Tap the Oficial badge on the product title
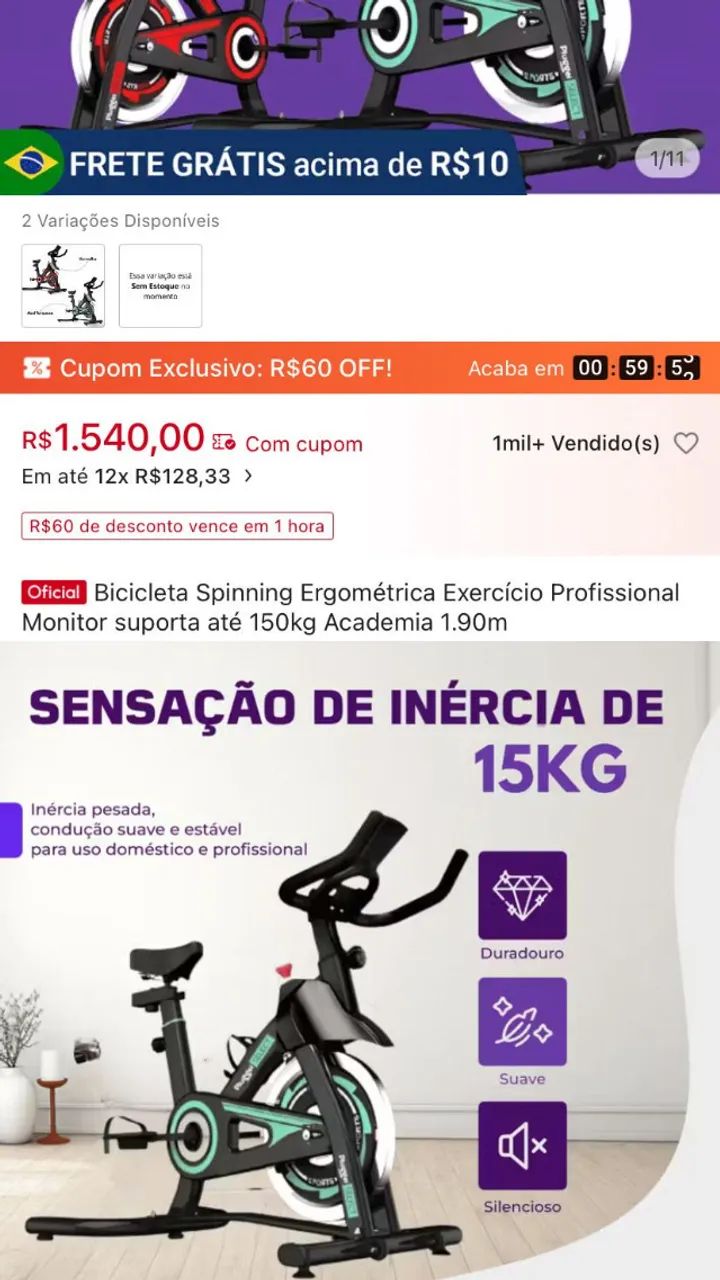 52,593
